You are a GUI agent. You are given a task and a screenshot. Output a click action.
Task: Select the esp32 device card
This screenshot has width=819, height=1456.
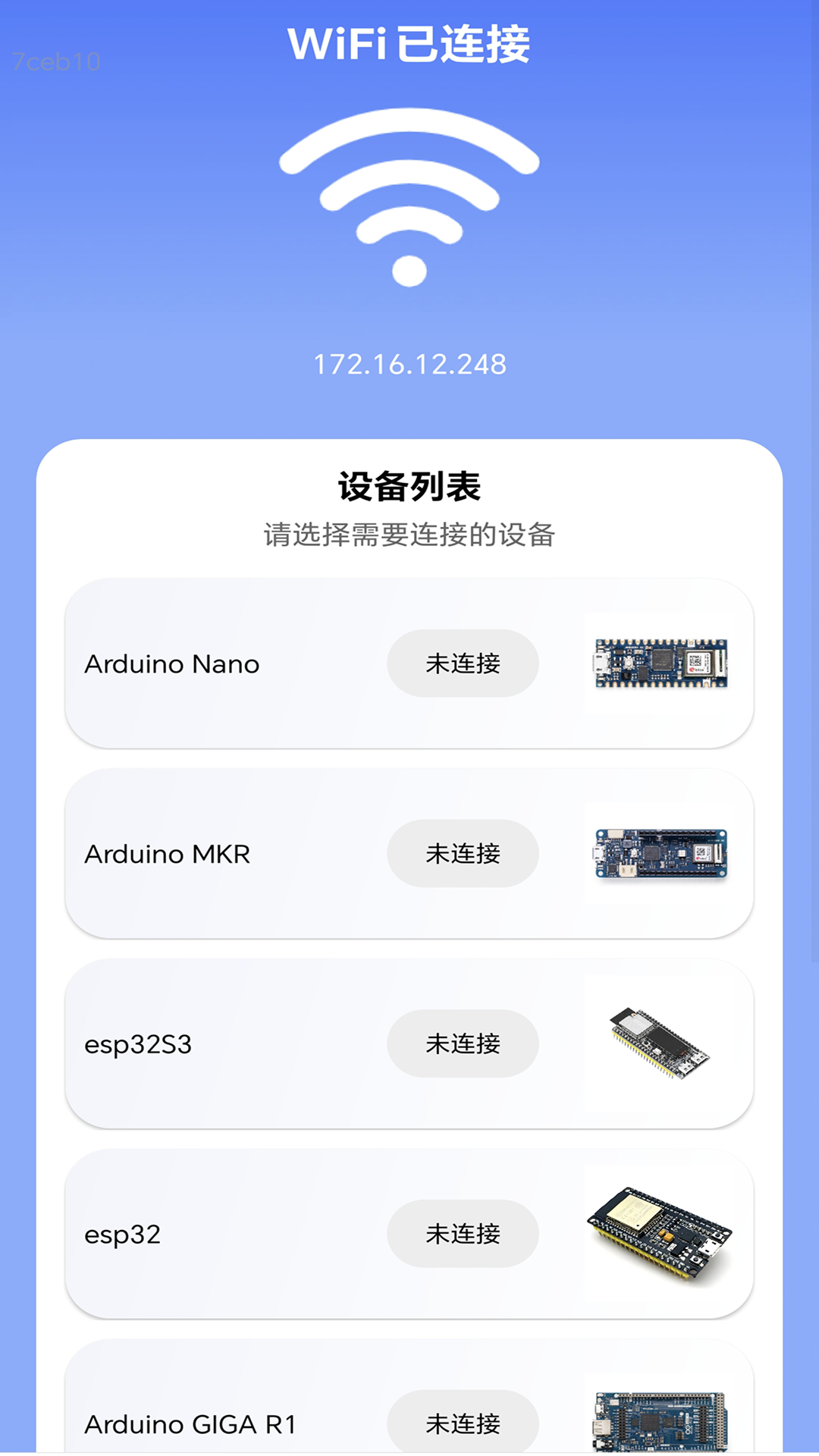pos(227,1235)
